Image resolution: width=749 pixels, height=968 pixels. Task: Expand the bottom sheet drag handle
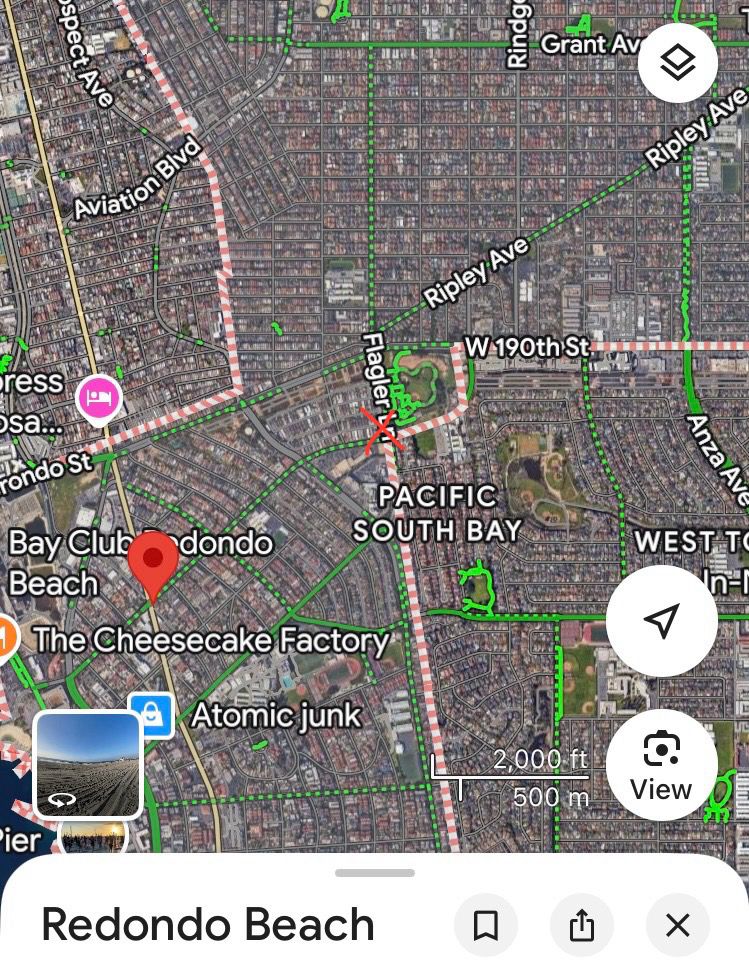374,871
